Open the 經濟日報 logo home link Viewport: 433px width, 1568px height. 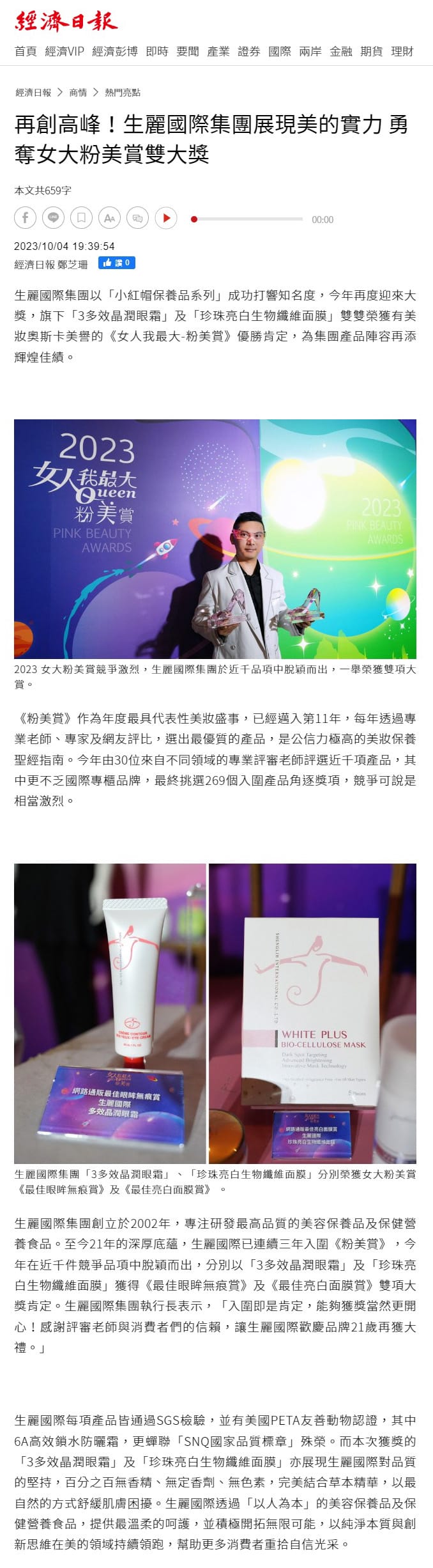pos(66,21)
